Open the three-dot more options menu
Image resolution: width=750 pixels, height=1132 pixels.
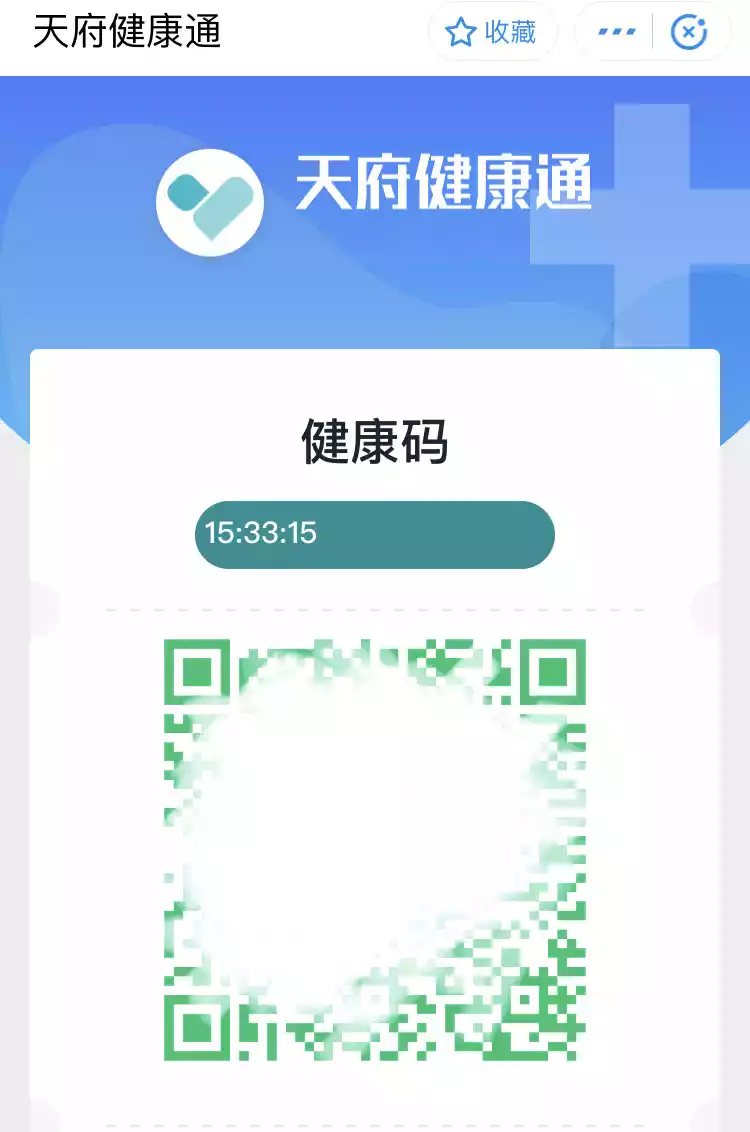pos(616,32)
